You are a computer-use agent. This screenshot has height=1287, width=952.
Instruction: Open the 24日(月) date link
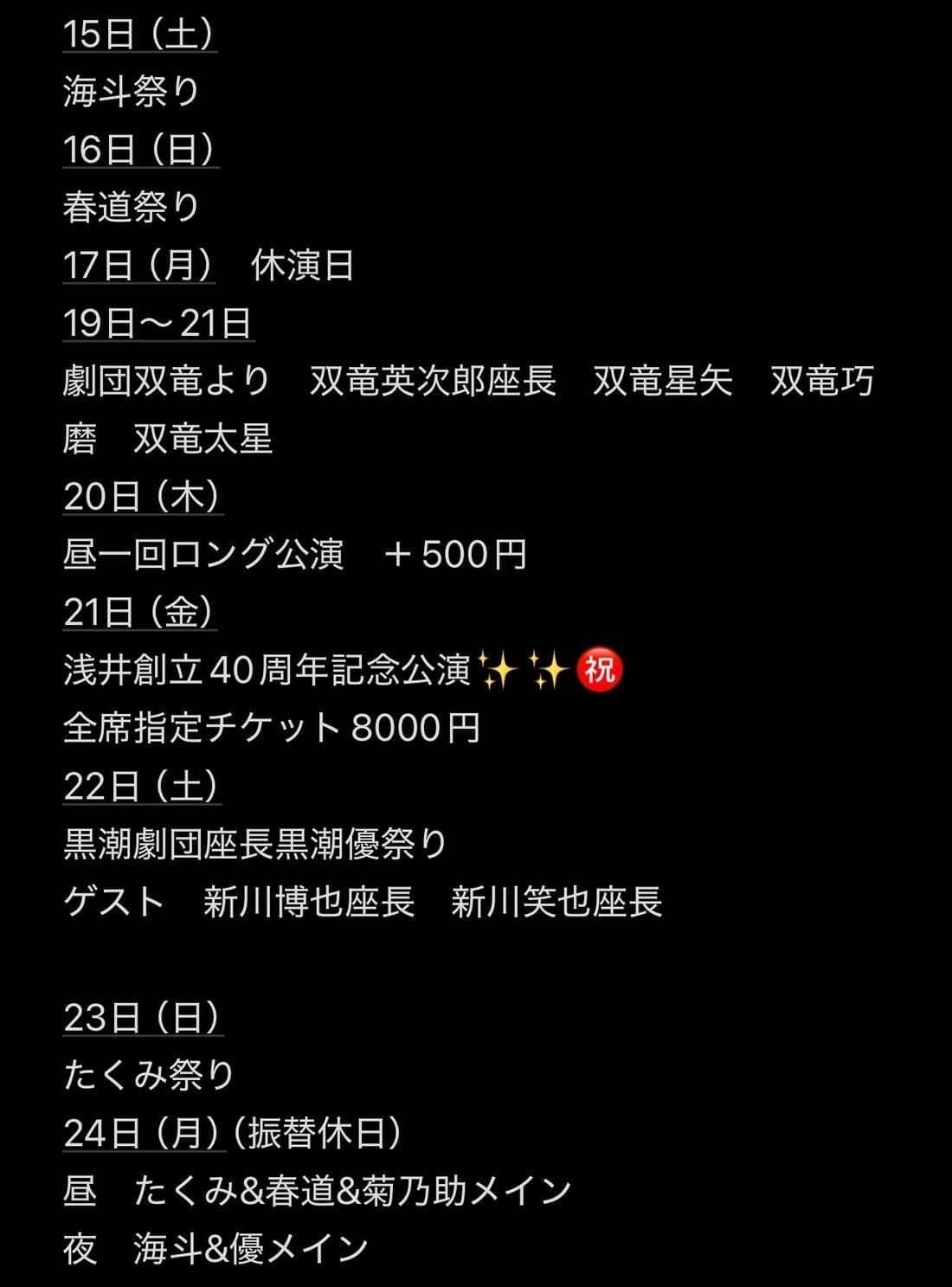[143, 1133]
